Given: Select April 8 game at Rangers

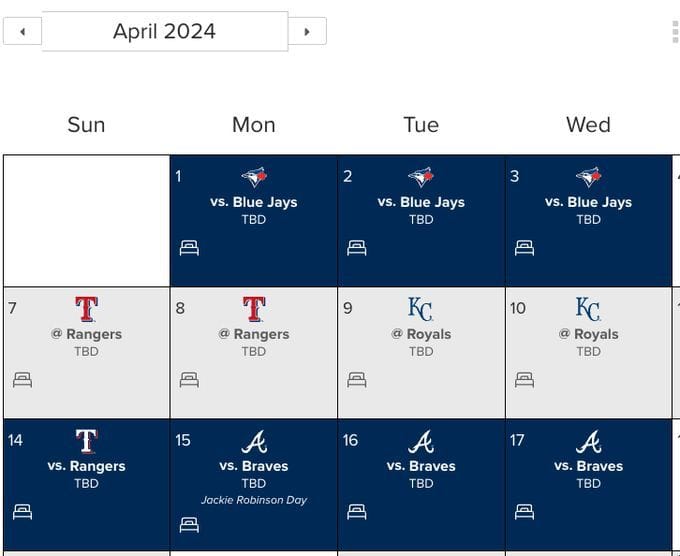Looking at the screenshot, I should tap(253, 334).
